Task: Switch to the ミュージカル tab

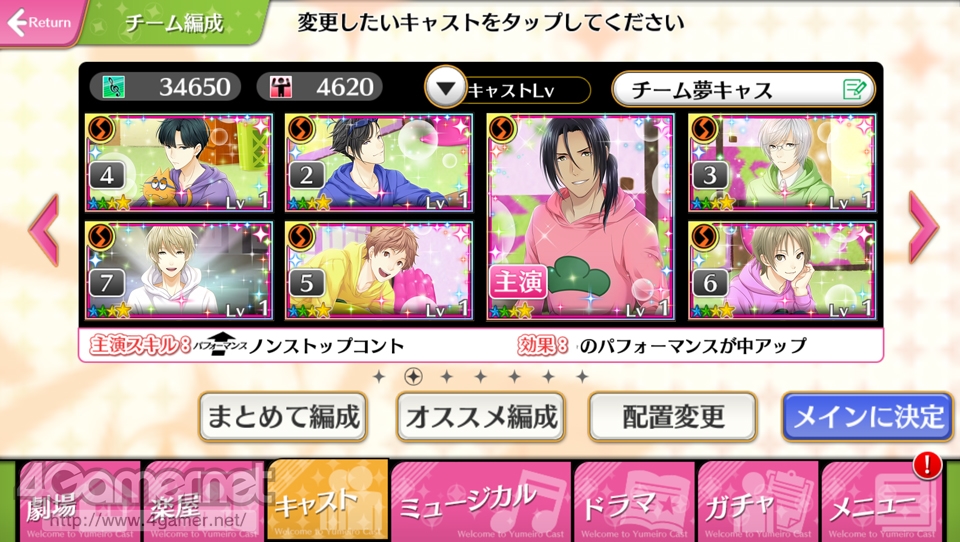Action: click(480, 501)
